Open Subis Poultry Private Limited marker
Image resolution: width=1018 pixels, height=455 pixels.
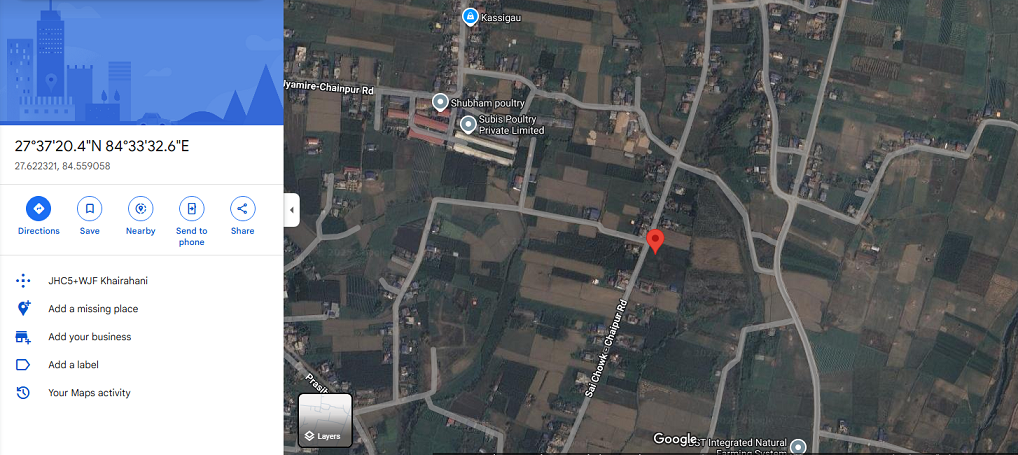point(469,124)
